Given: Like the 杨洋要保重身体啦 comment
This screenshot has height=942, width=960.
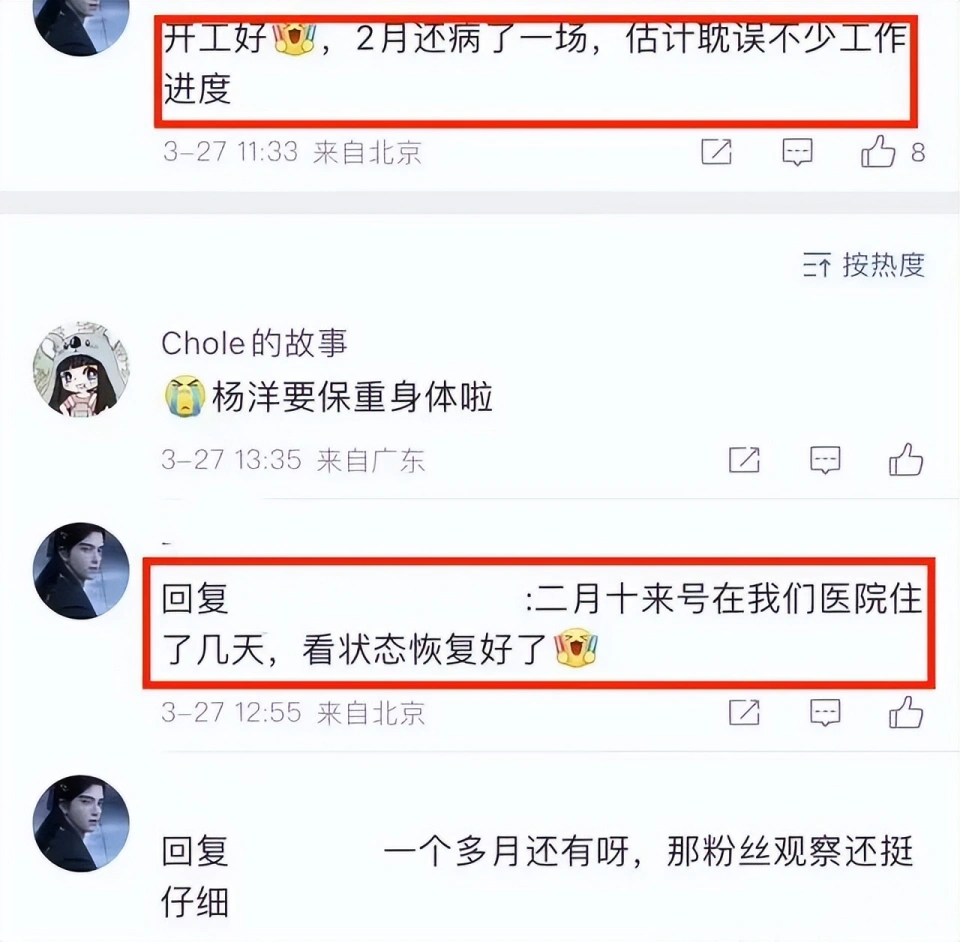Looking at the screenshot, I should 905,459.
